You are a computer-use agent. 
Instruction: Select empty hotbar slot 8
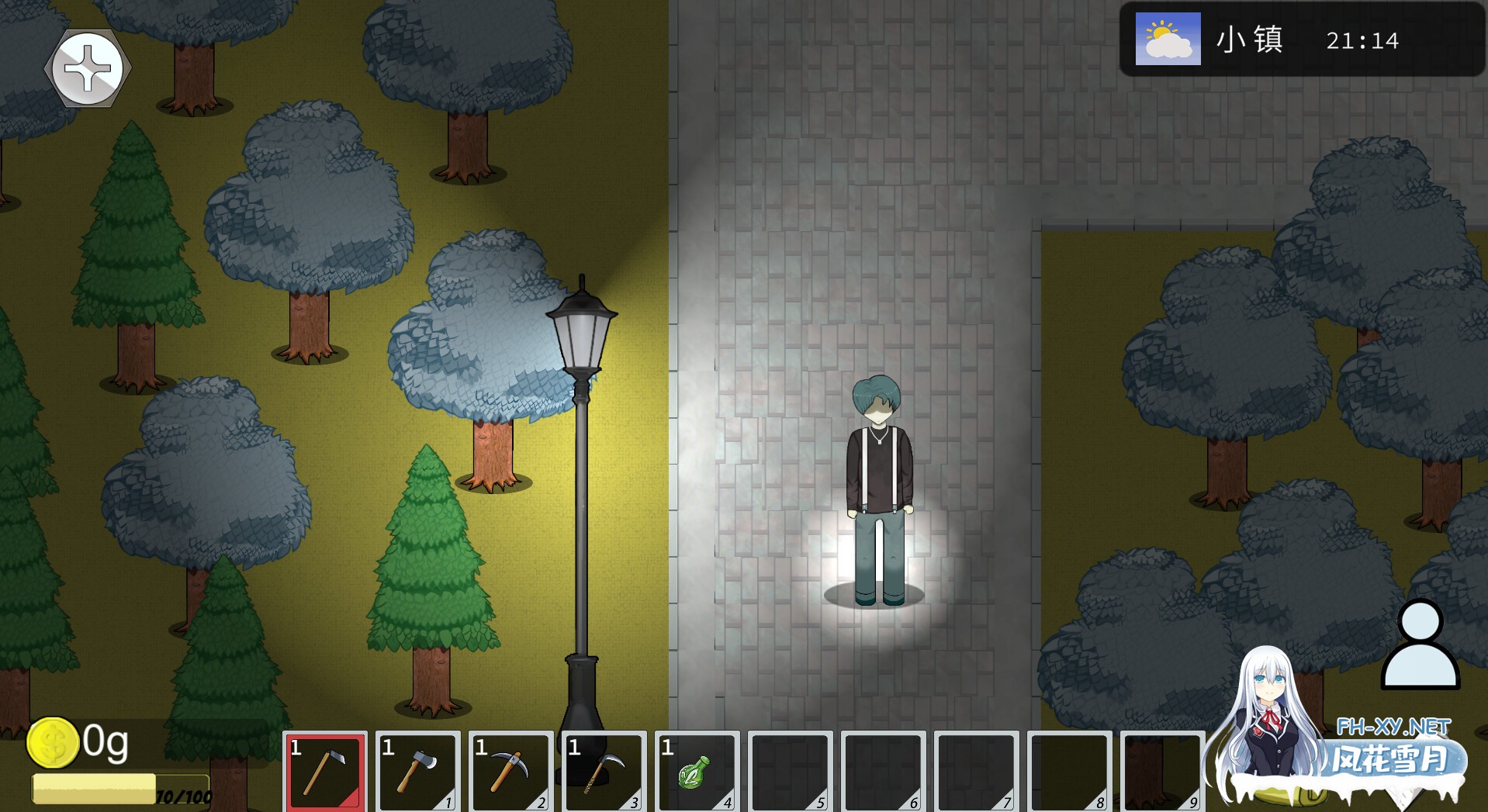[1069, 771]
